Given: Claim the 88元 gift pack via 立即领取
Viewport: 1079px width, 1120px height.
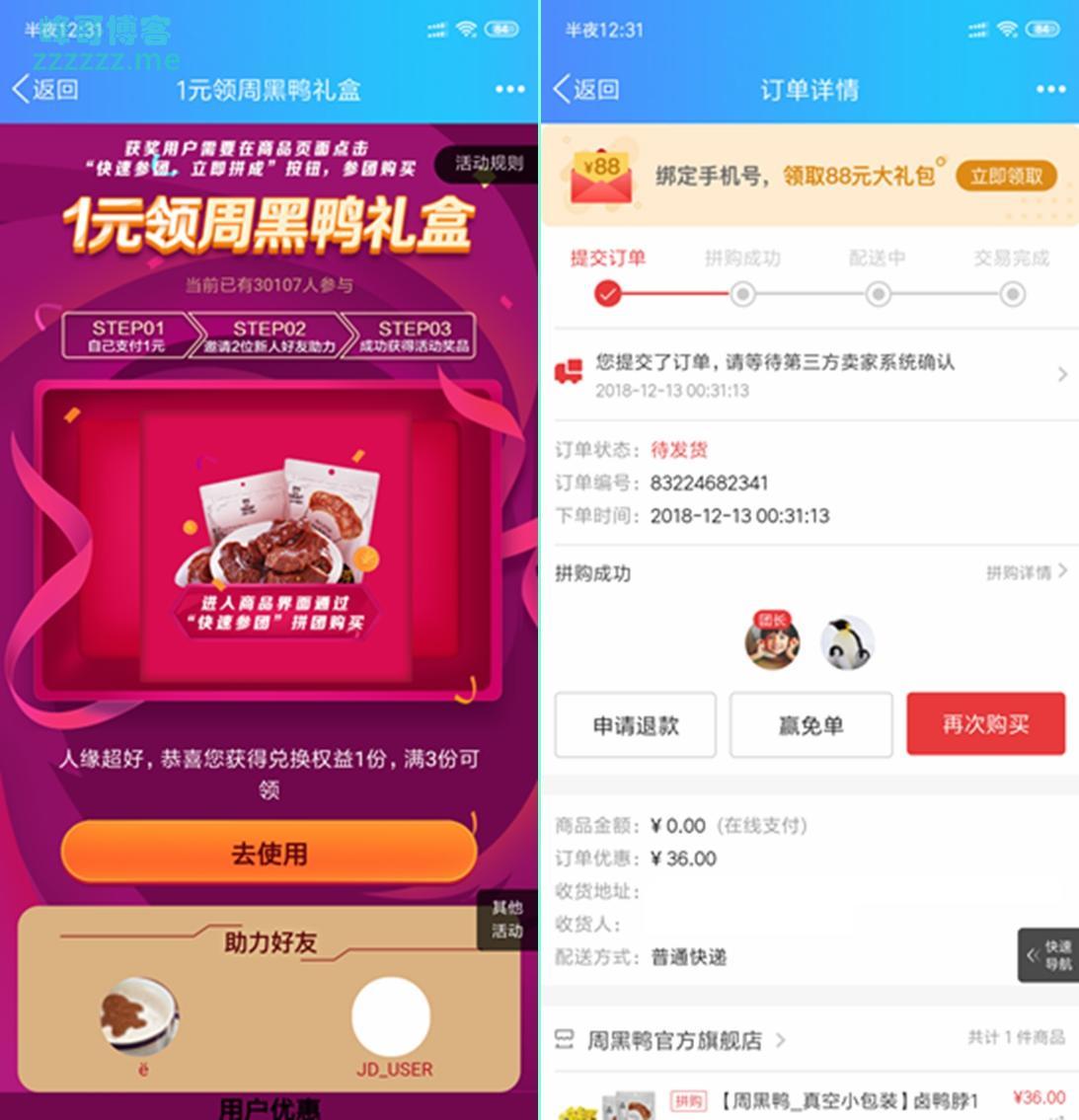Looking at the screenshot, I should coord(1006,177).
